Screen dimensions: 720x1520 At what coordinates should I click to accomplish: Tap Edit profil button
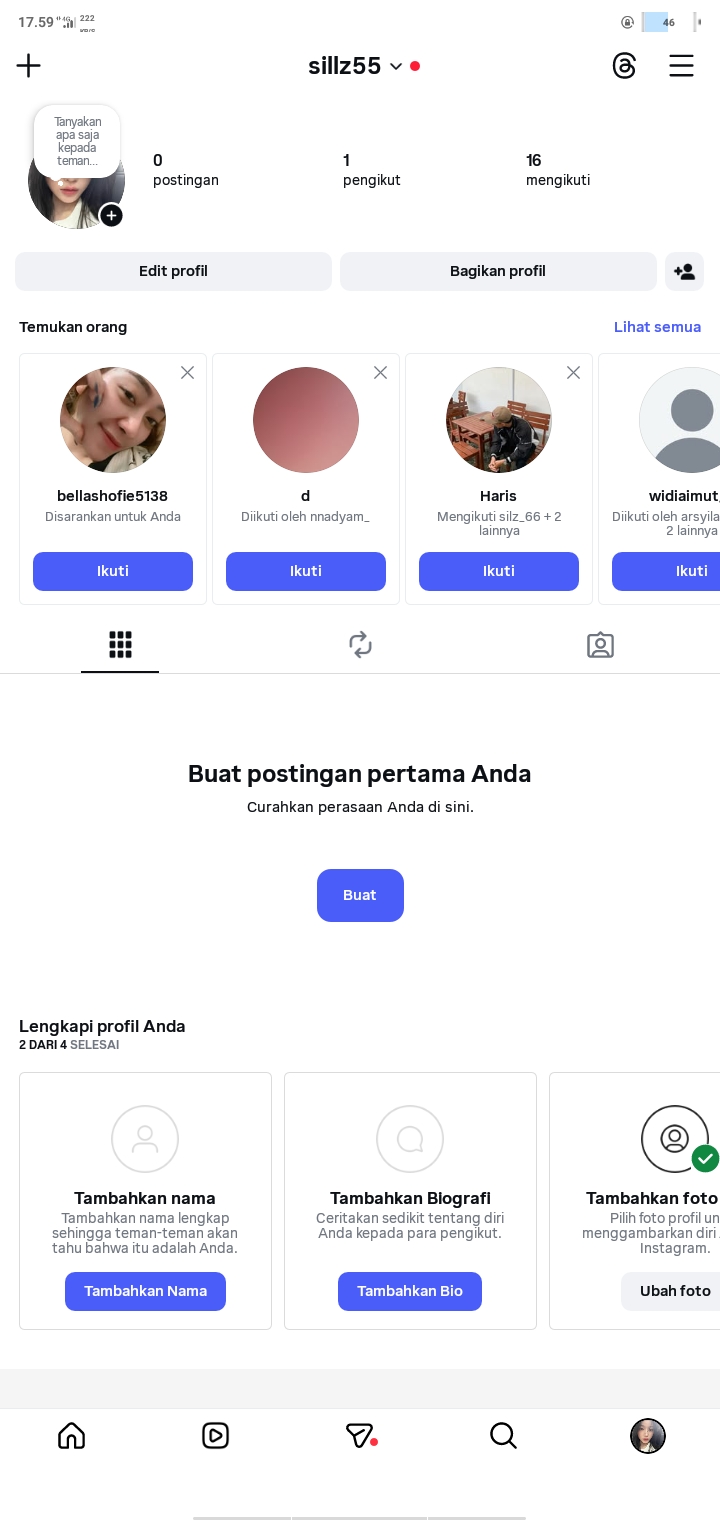173,271
